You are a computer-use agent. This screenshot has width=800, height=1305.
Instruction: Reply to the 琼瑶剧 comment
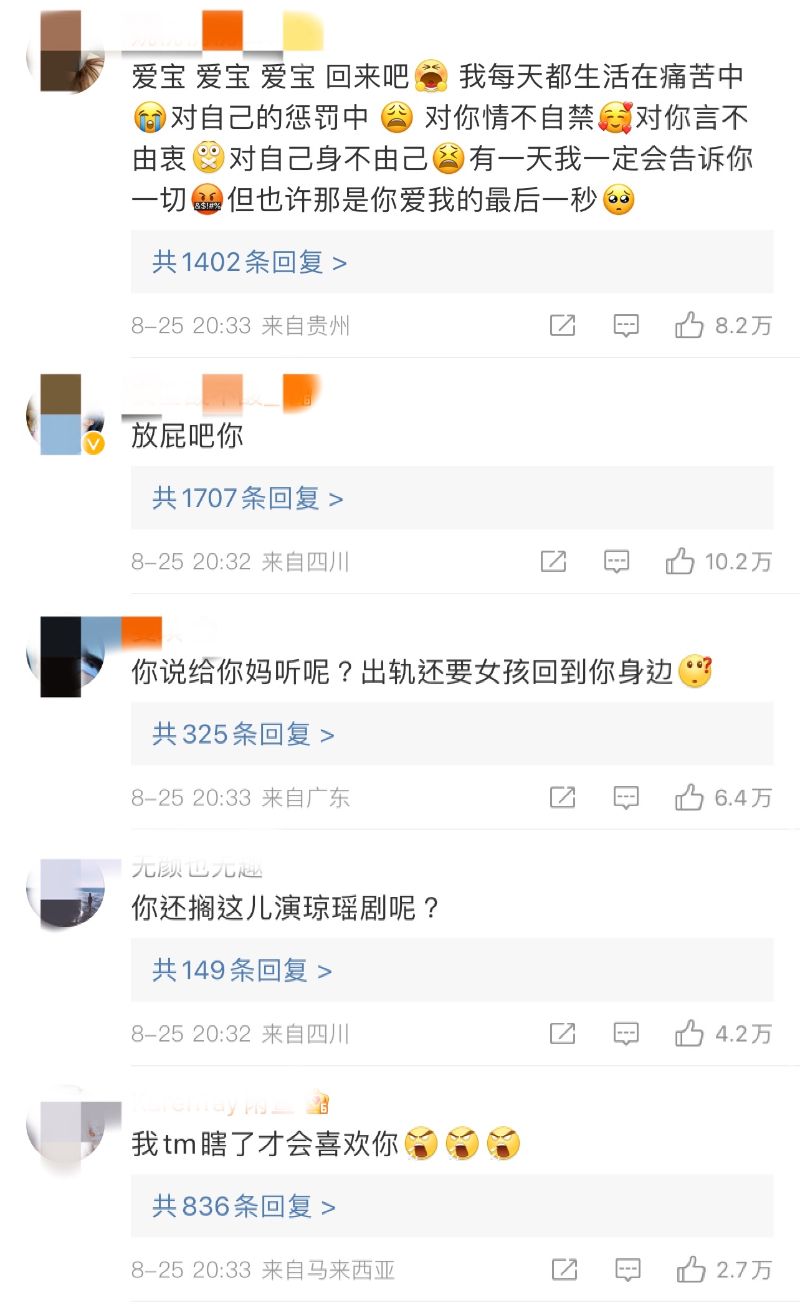[x=626, y=1033]
